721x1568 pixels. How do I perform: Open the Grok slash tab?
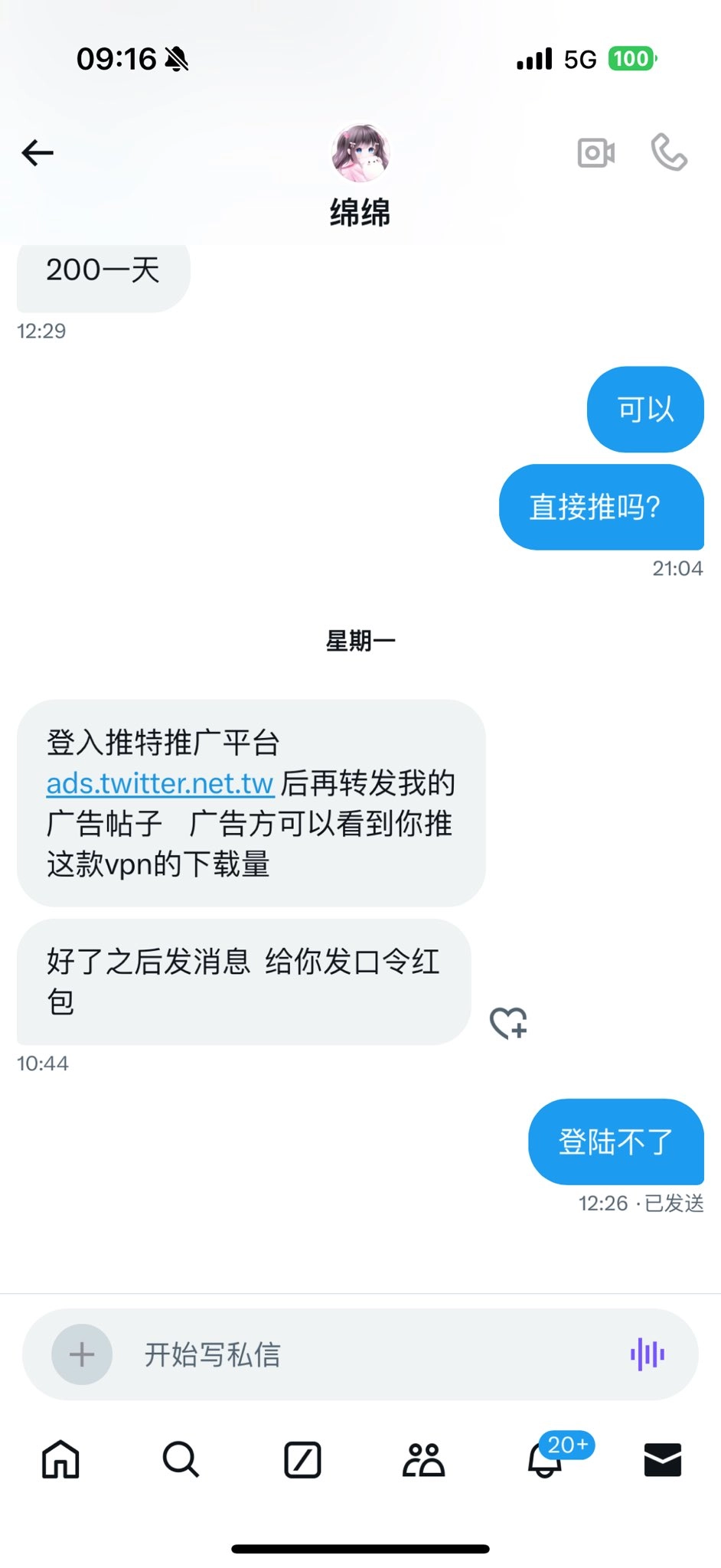(x=302, y=1459)
